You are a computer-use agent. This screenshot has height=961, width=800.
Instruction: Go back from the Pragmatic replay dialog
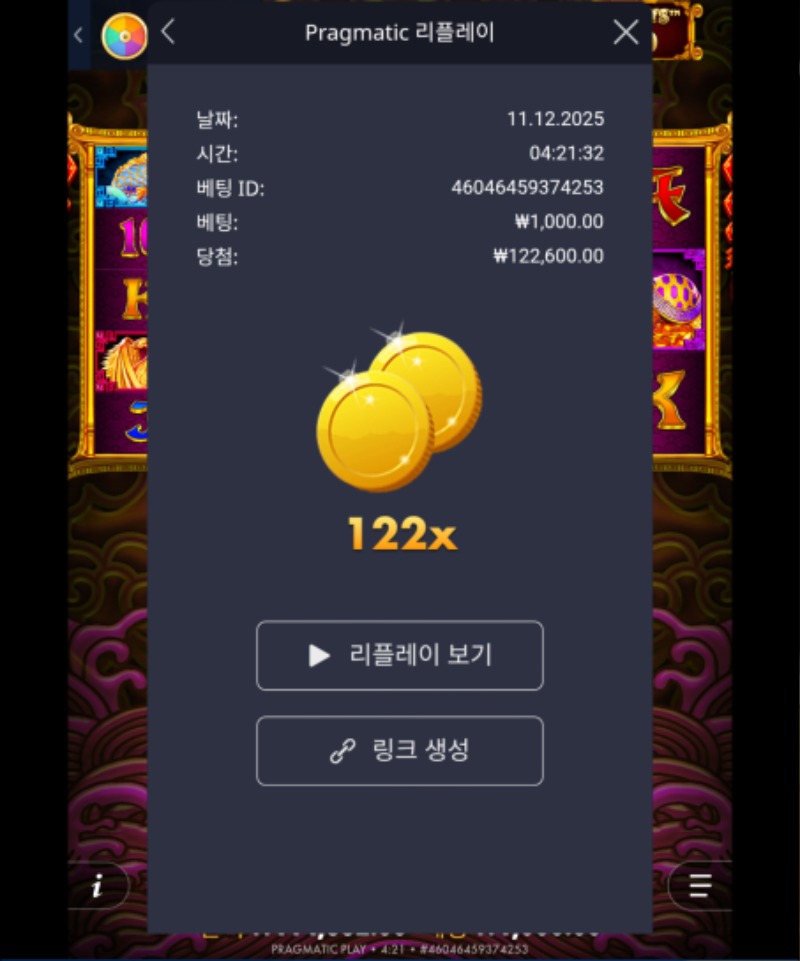pos(168,32)
